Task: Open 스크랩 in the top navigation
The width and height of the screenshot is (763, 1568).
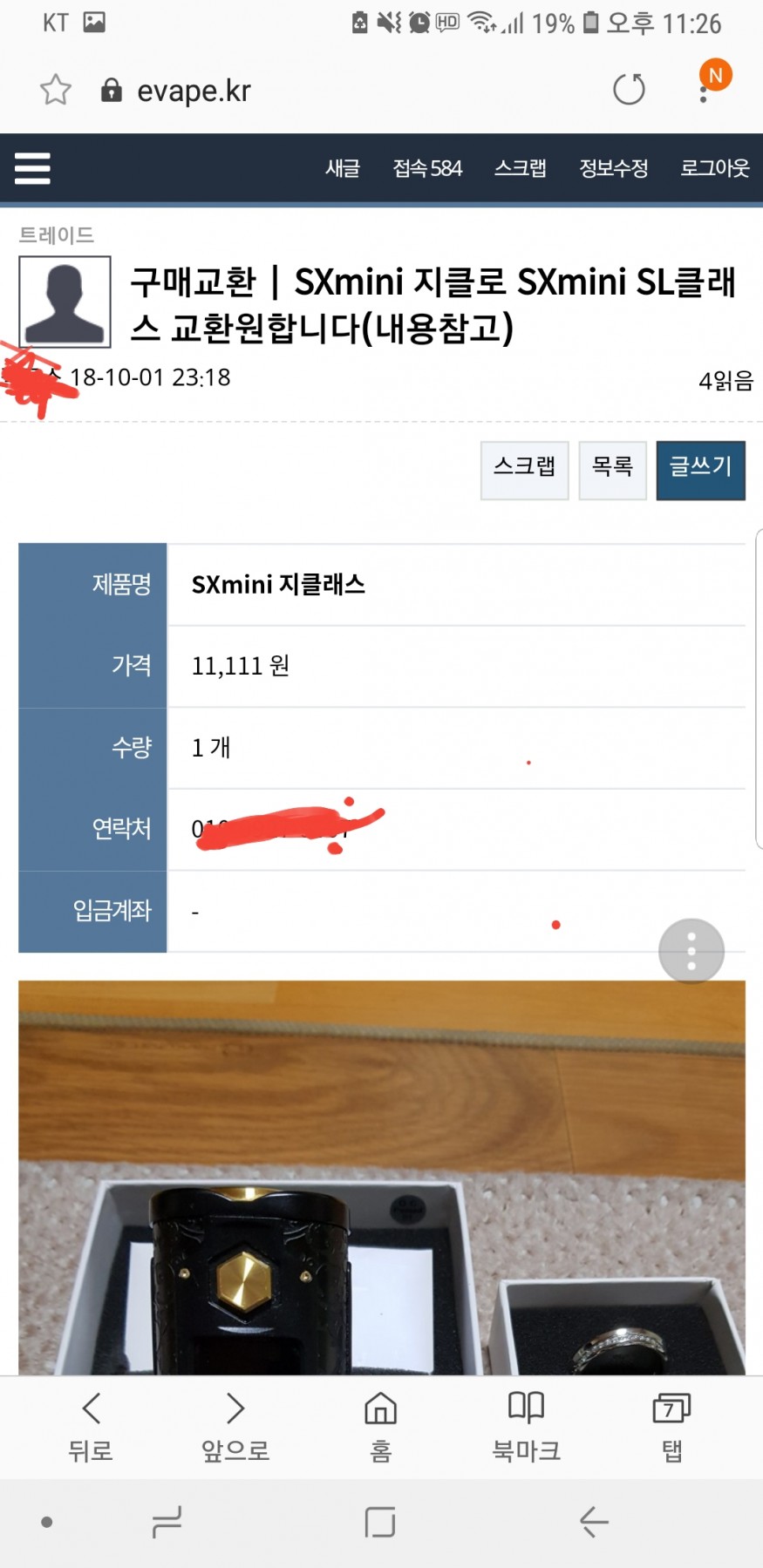Action: coord(520,168)
